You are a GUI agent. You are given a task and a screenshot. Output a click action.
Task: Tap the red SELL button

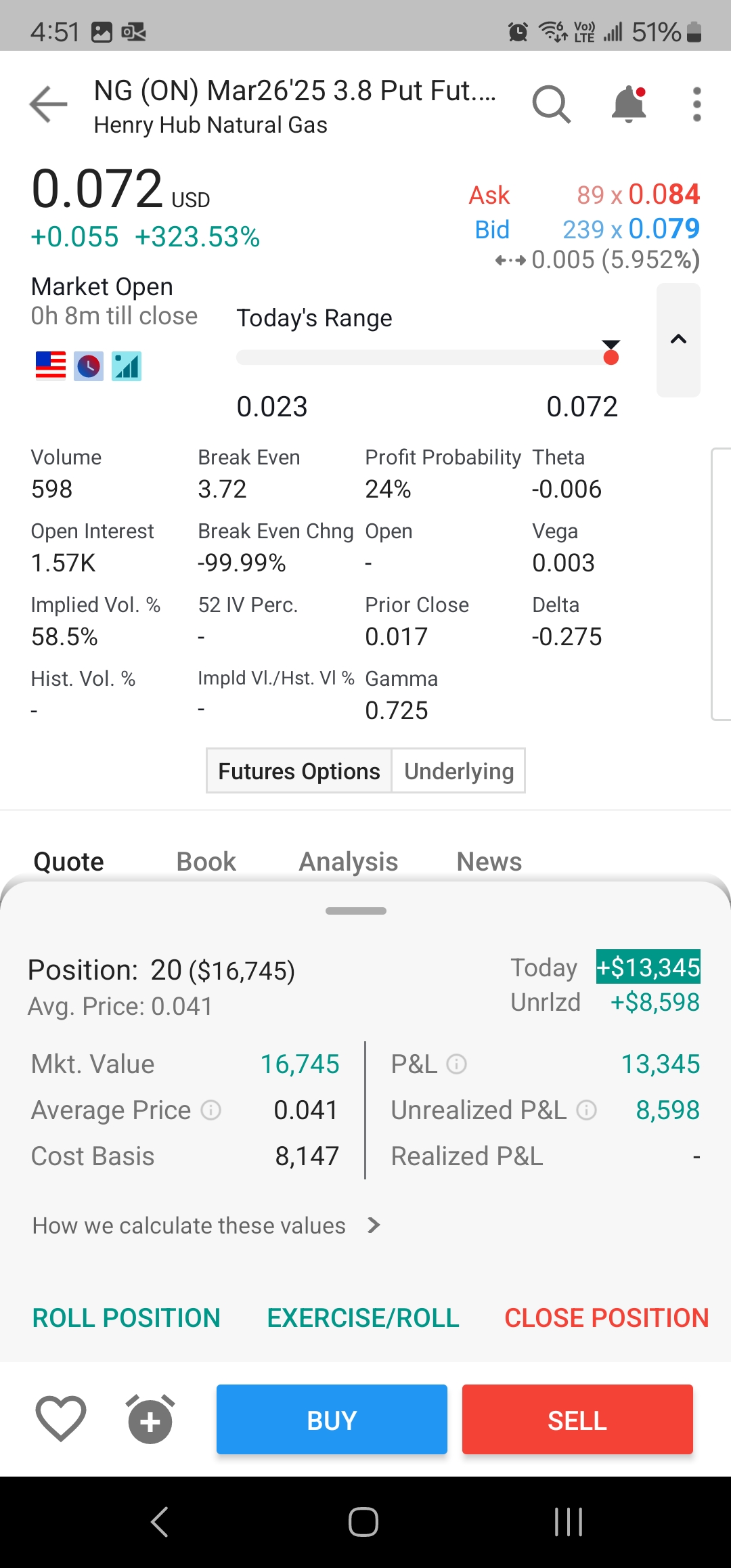pyautogui.click(x=577, y=1420)
